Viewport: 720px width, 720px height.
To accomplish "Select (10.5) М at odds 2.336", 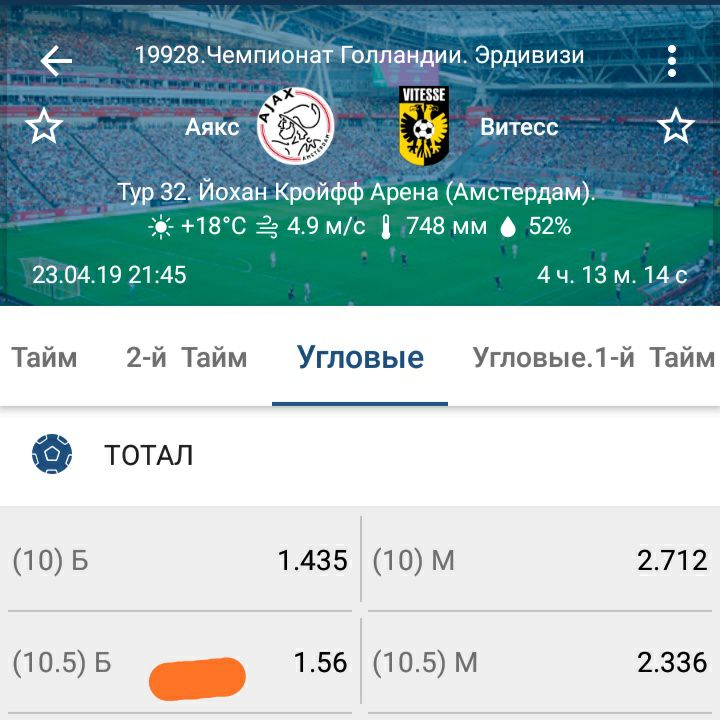I will [x=539, y=662].
